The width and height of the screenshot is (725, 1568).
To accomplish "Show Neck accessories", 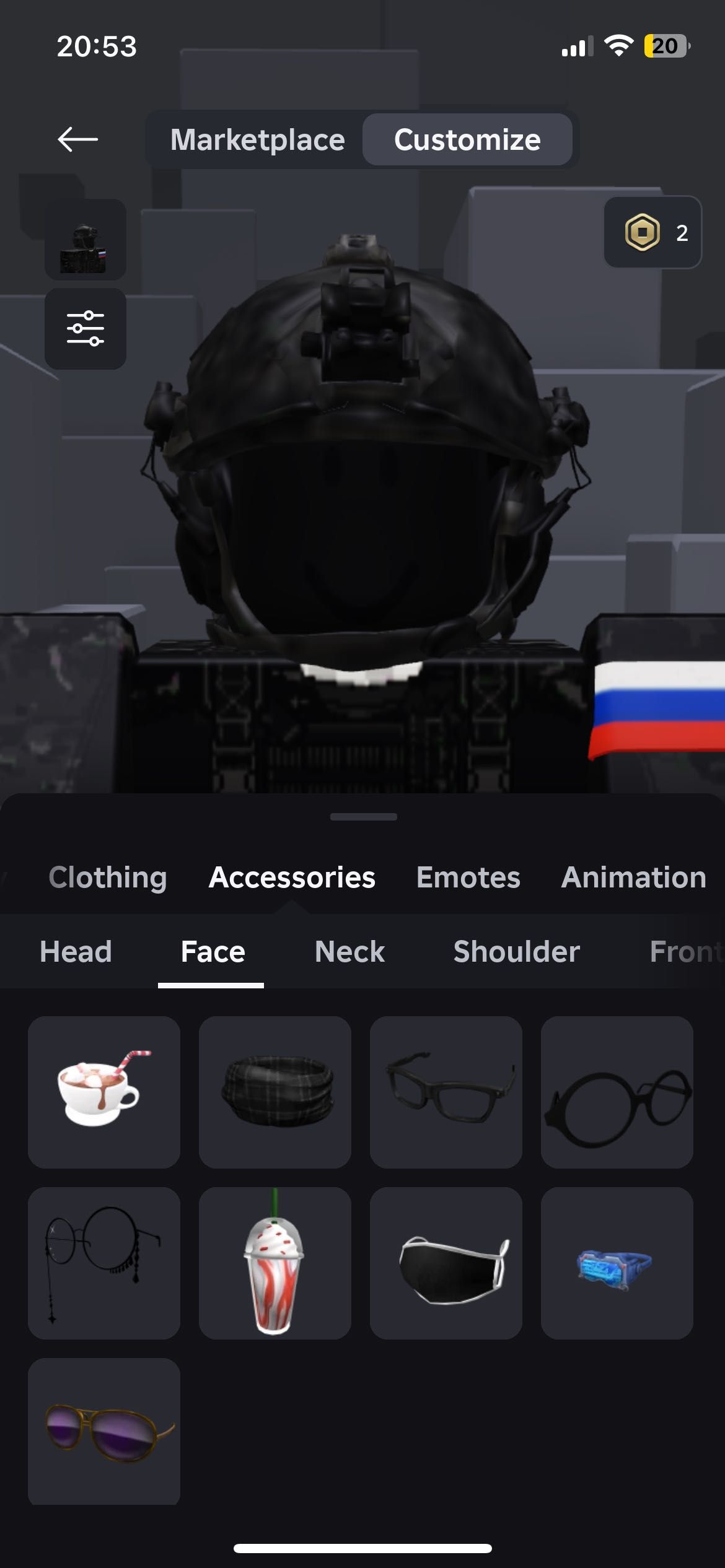I will pos(349,952).
